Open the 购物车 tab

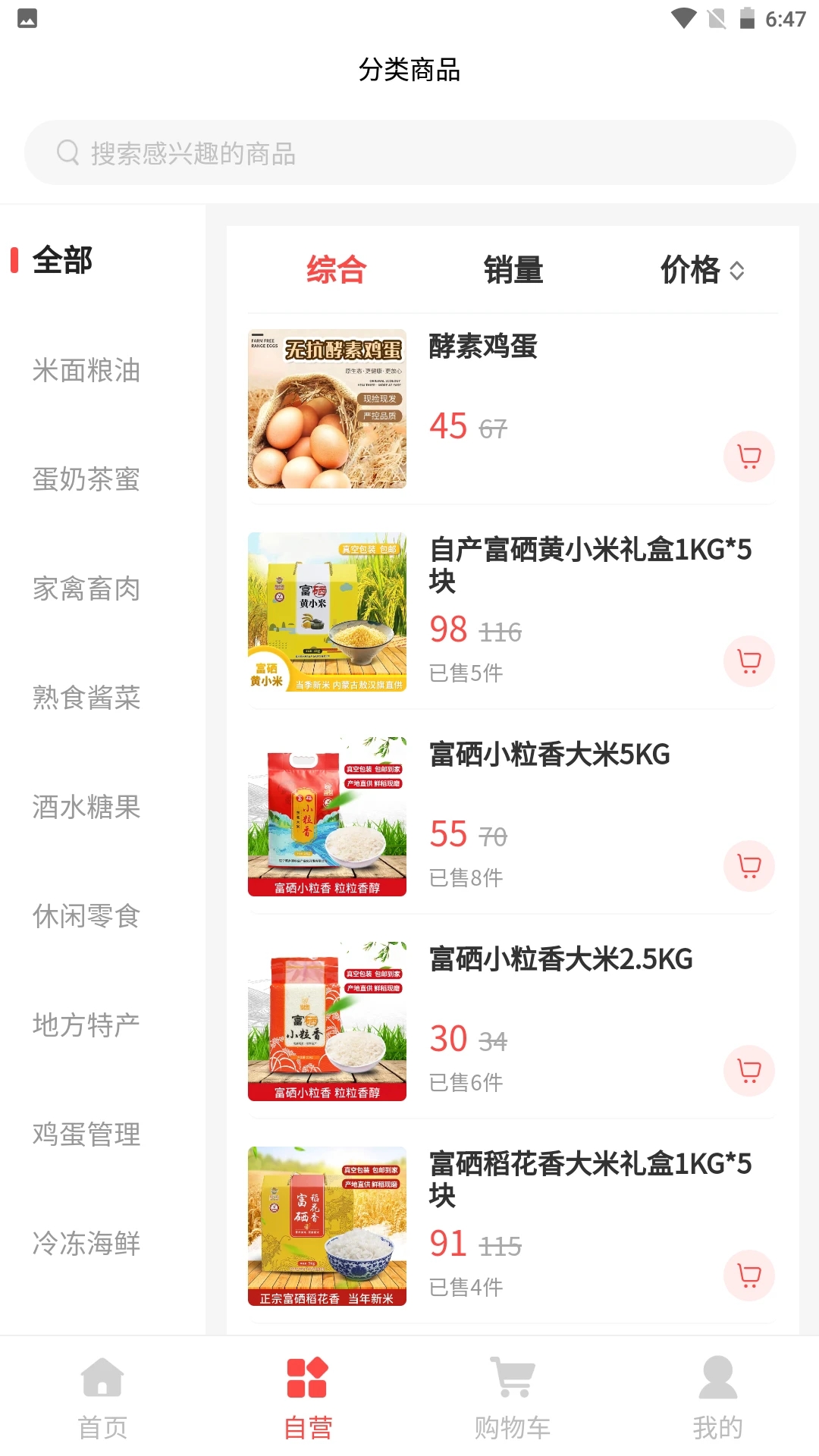512,1397
